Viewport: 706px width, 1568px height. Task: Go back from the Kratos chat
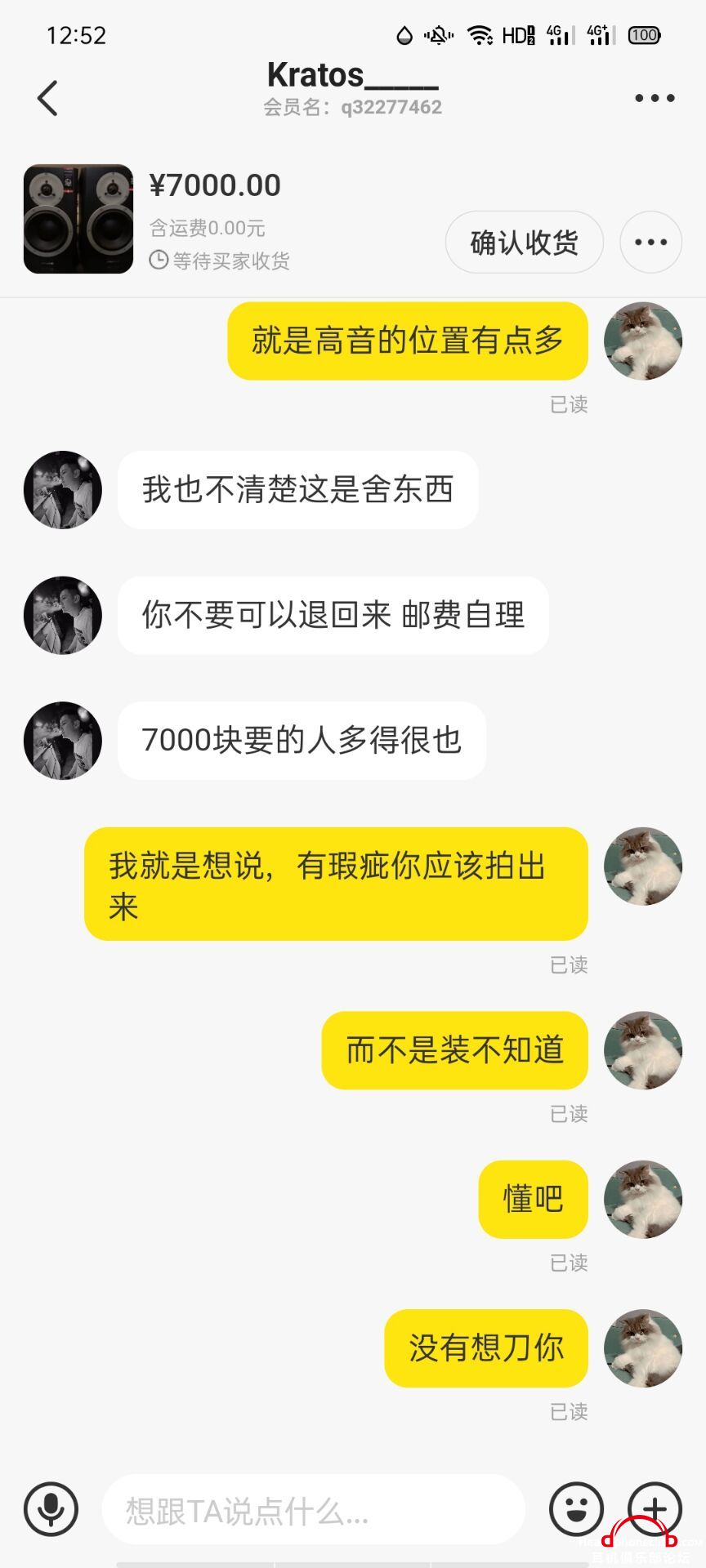point(48,98)
